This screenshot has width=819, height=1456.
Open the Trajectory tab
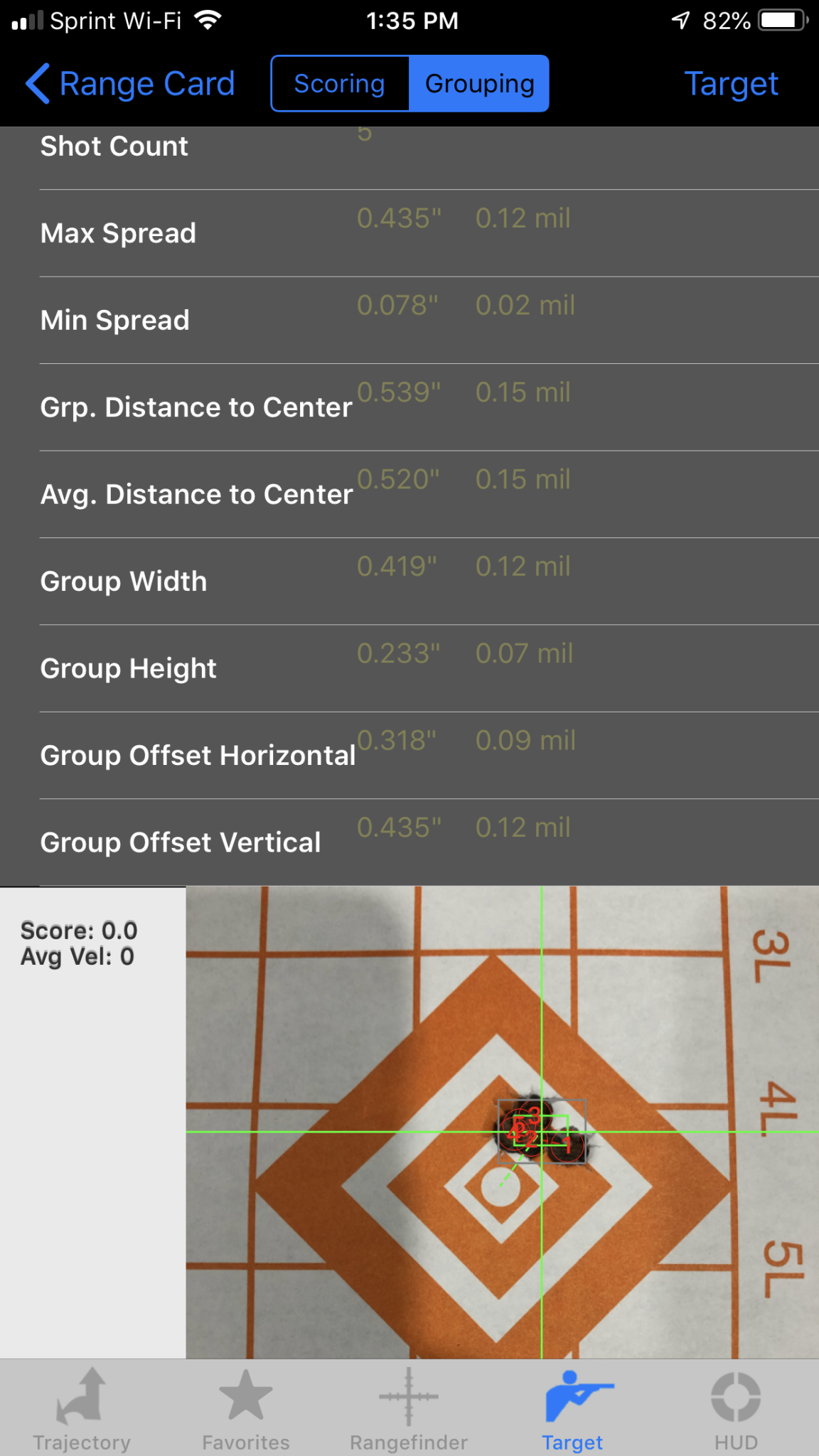point(82,1409)
